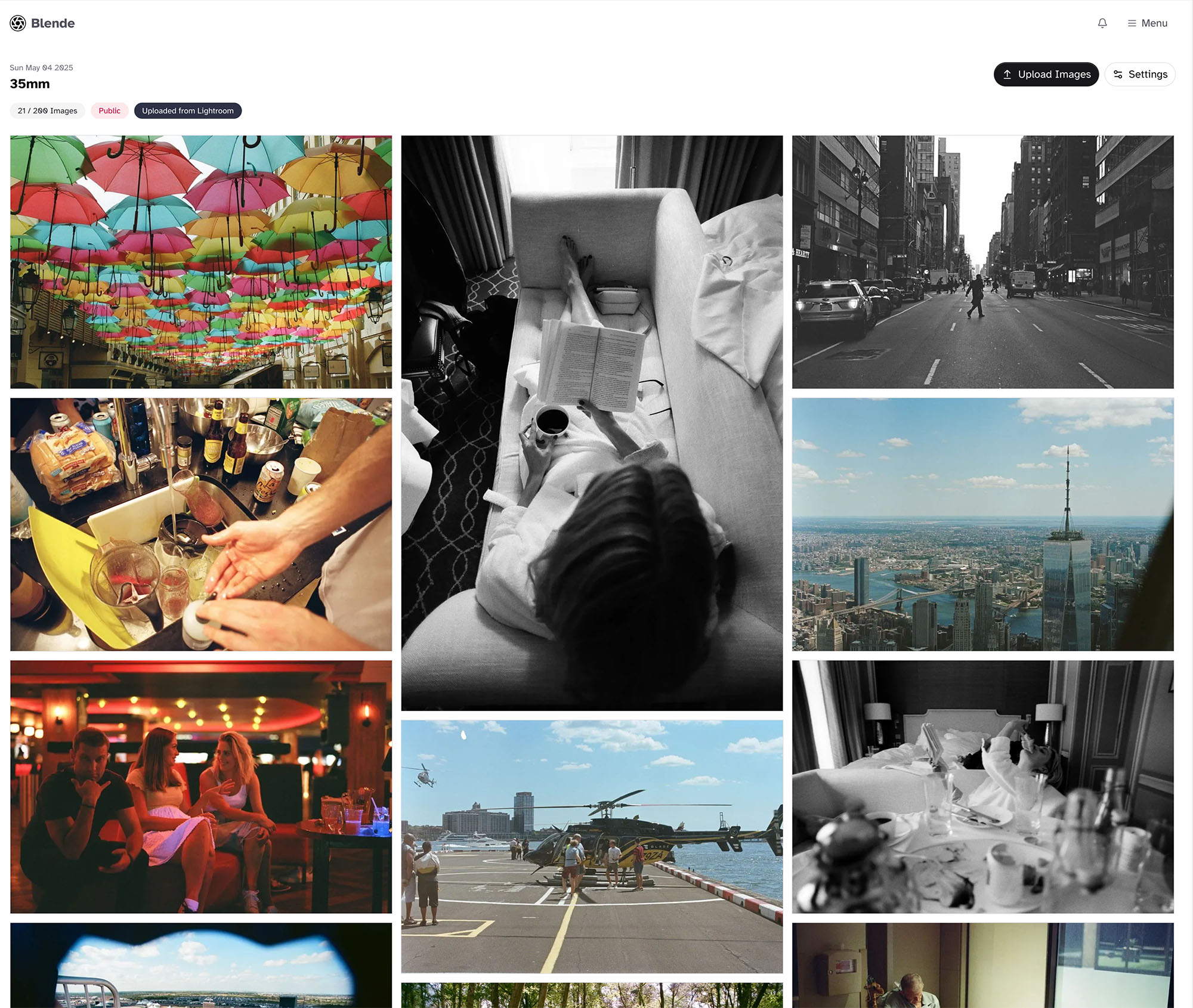
Task: Open the Menu in the header
Action: coord(1147,23)
